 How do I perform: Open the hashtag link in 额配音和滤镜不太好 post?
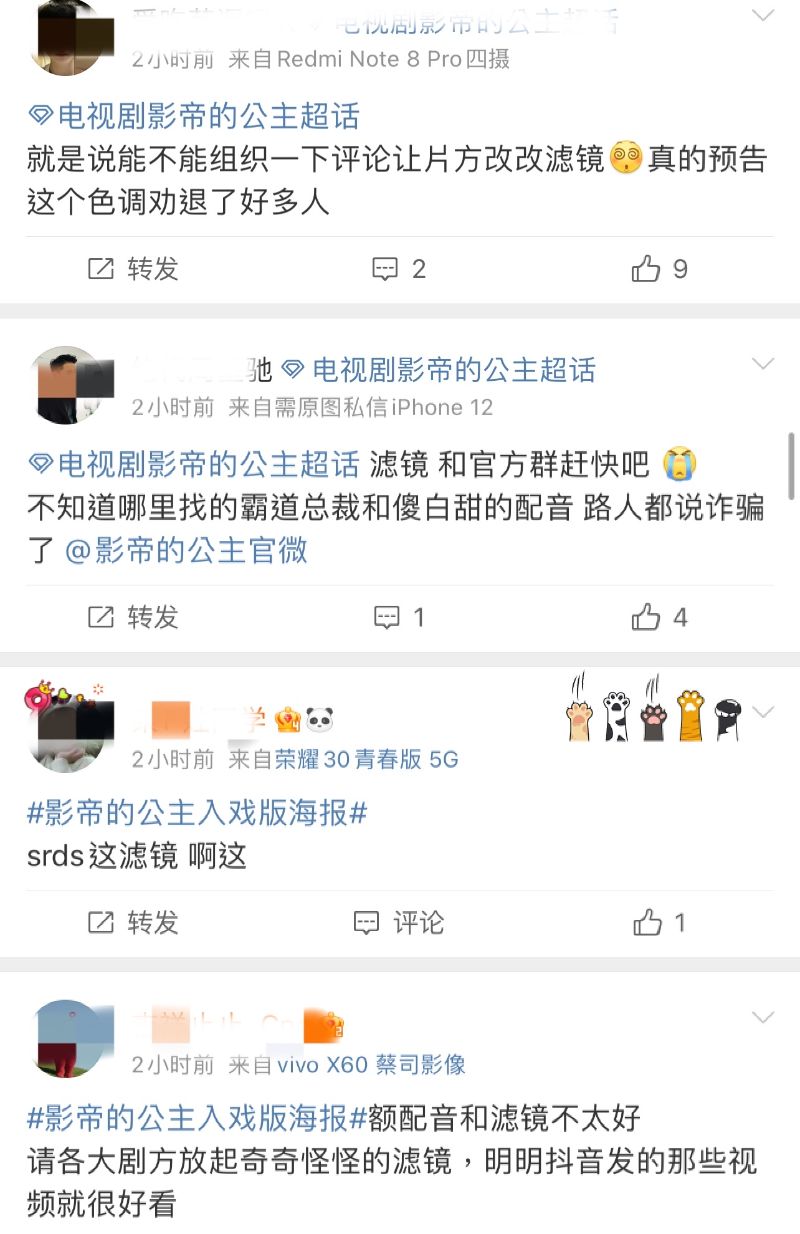190,1117
